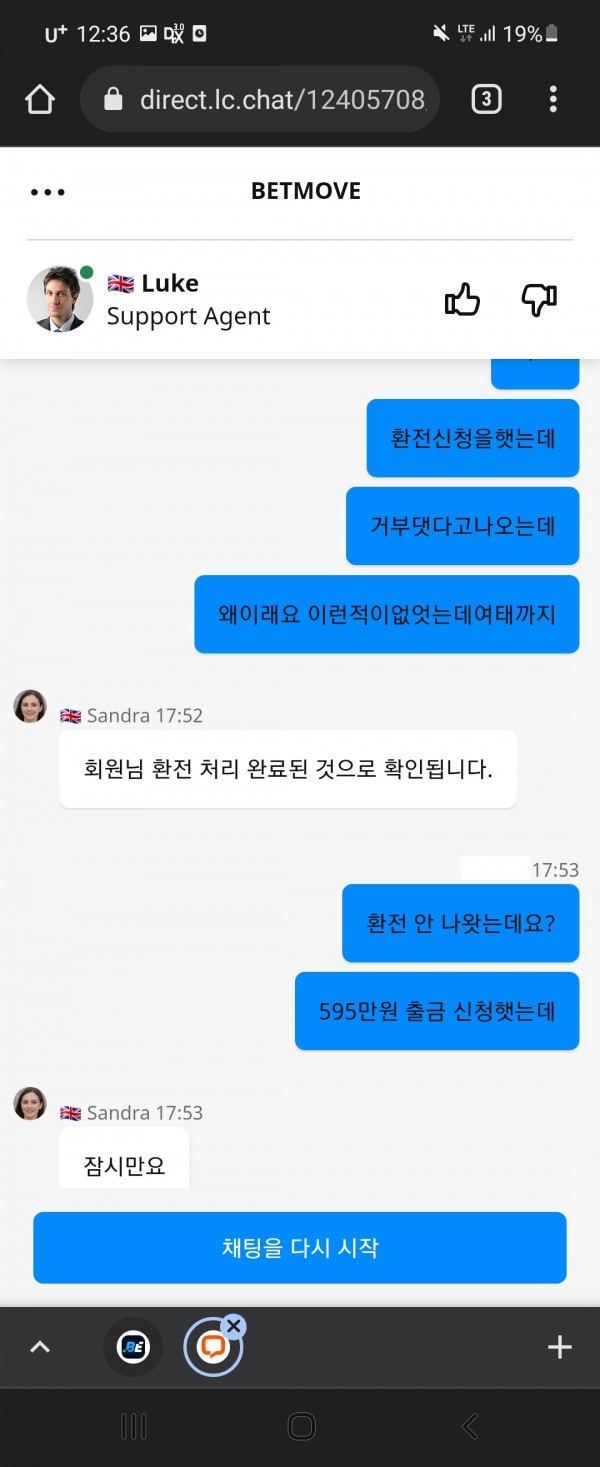Screen dimensions: 600x1467
Task: Go back using the system navigation bar
Action: click(469, 1426)
